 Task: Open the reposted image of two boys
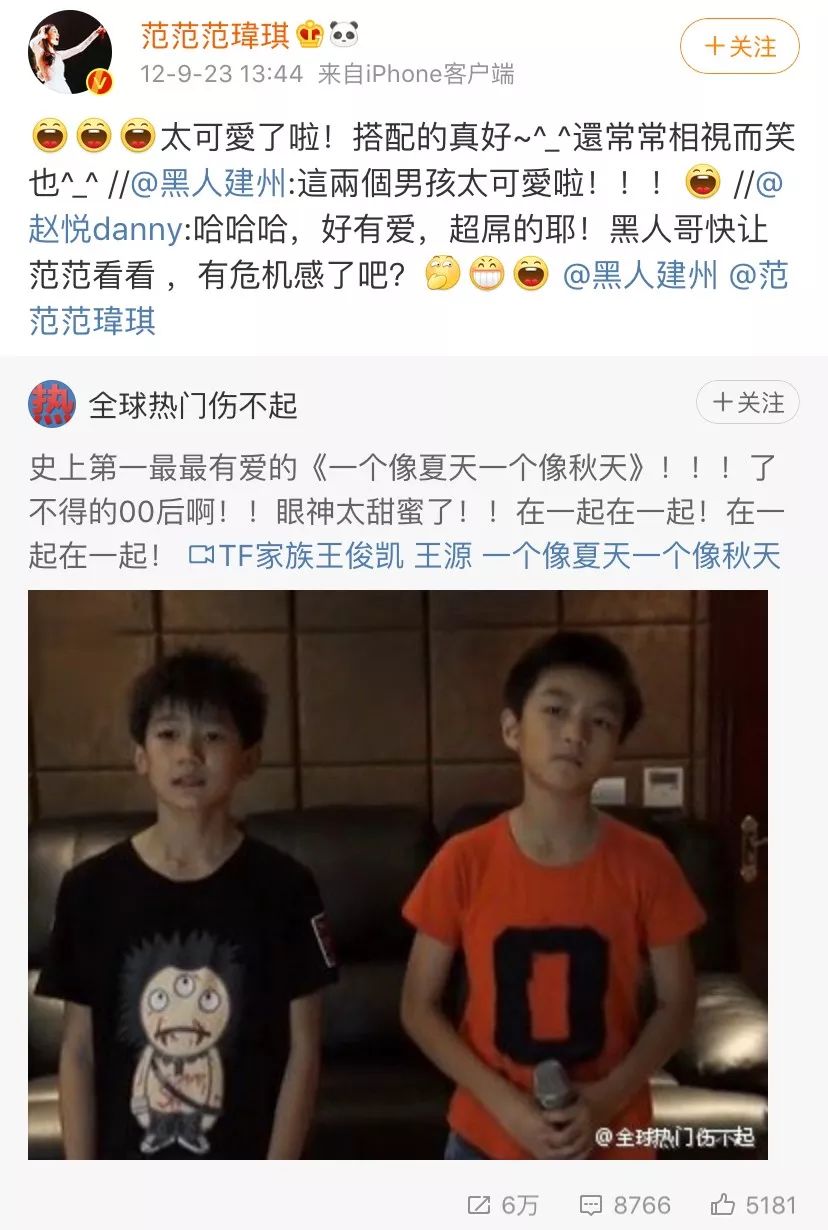(397, 874)
